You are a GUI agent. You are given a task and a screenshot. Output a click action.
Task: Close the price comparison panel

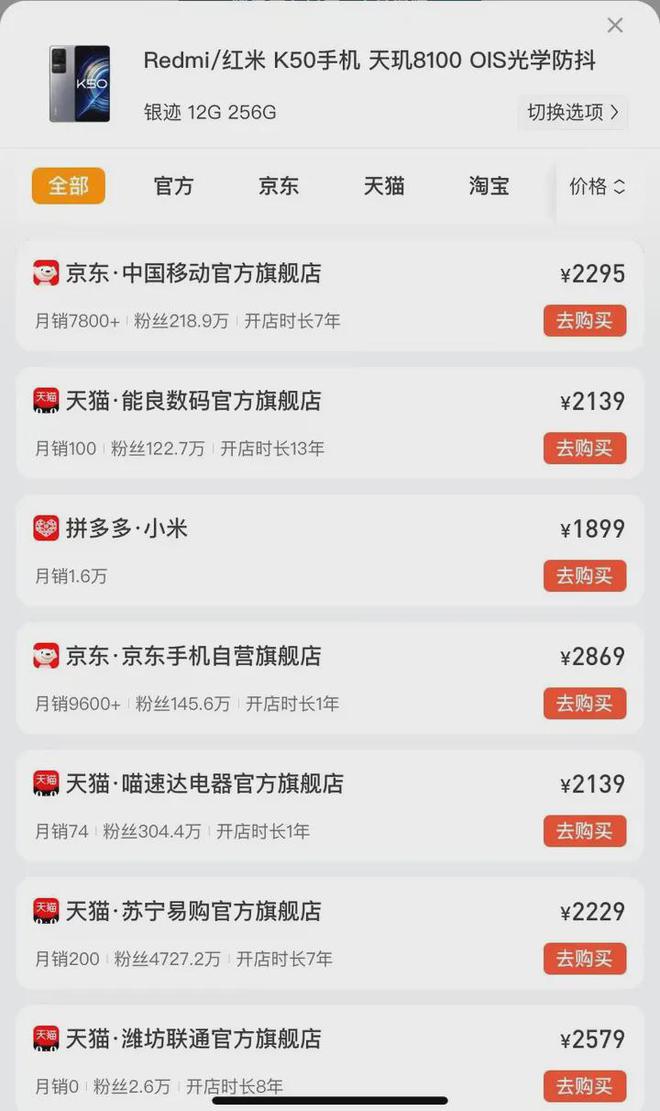click(x=615, y=26)
